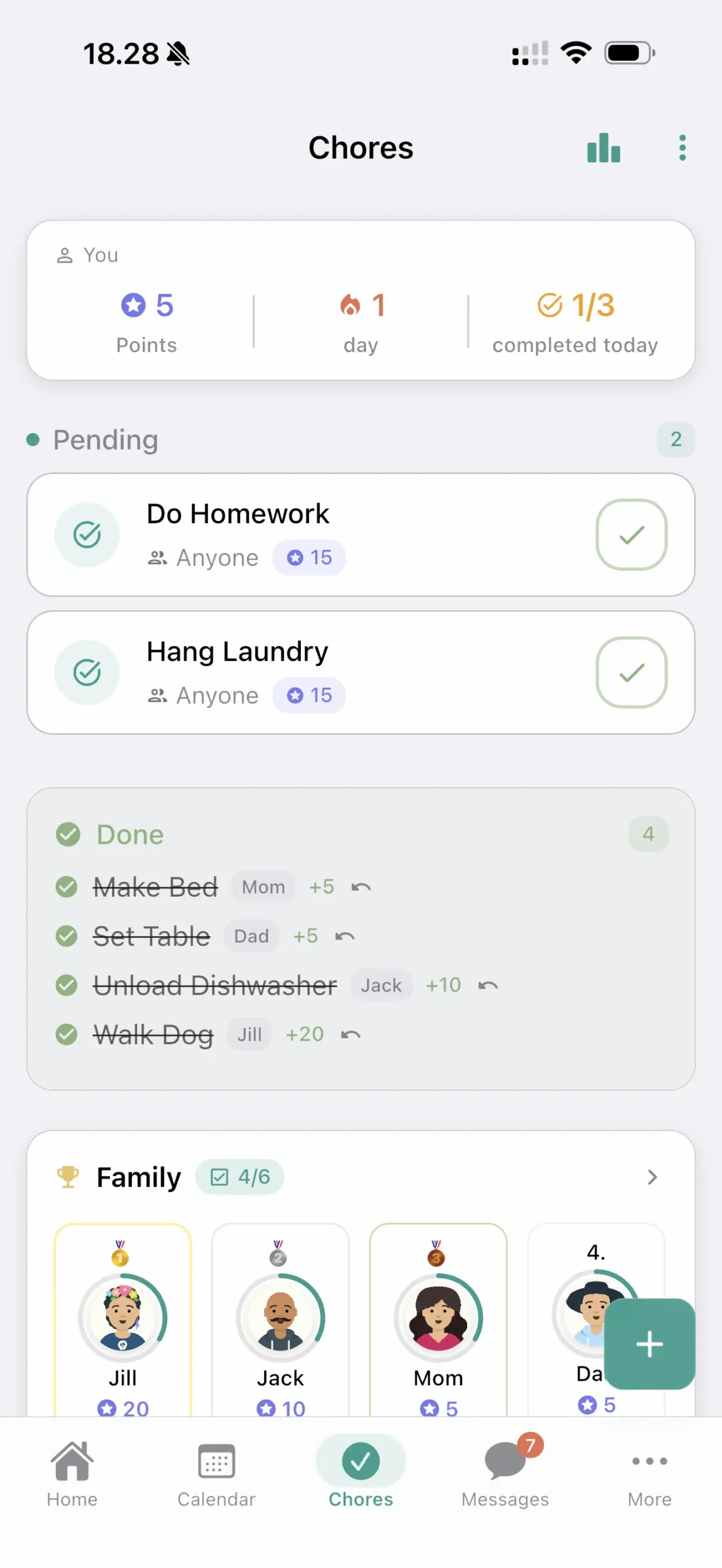Open the statistics bar chart view
Screen dimensions: 722x1568
[x=603, y=147]
